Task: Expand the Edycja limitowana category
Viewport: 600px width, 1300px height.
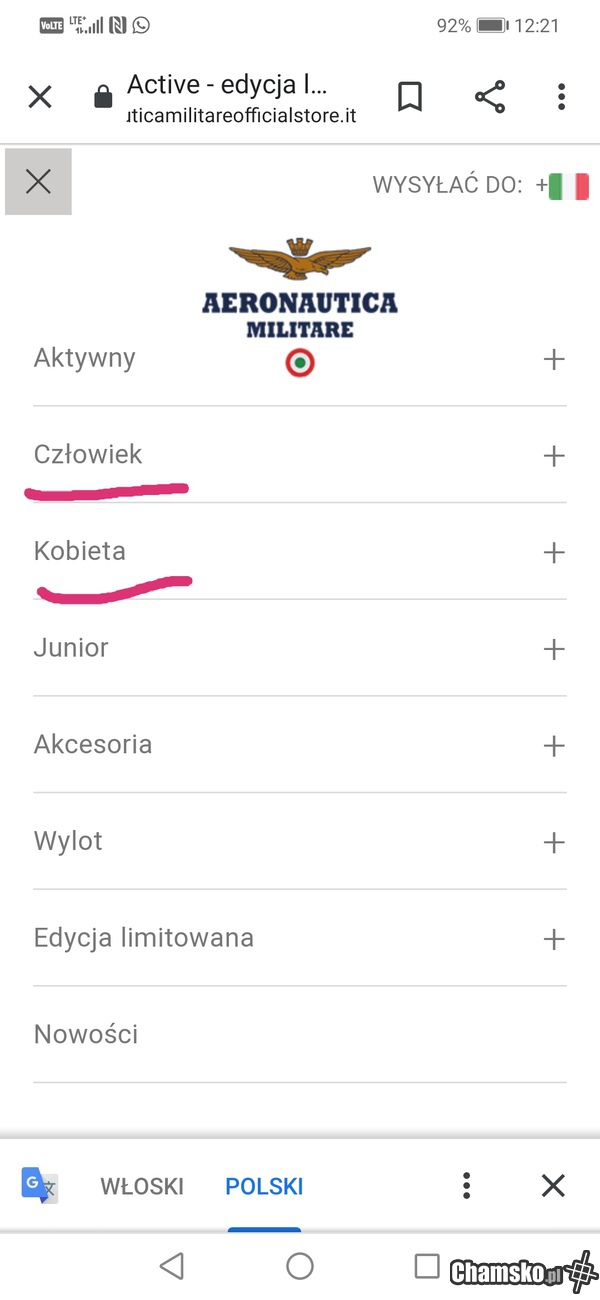Action: pos(553,939)
